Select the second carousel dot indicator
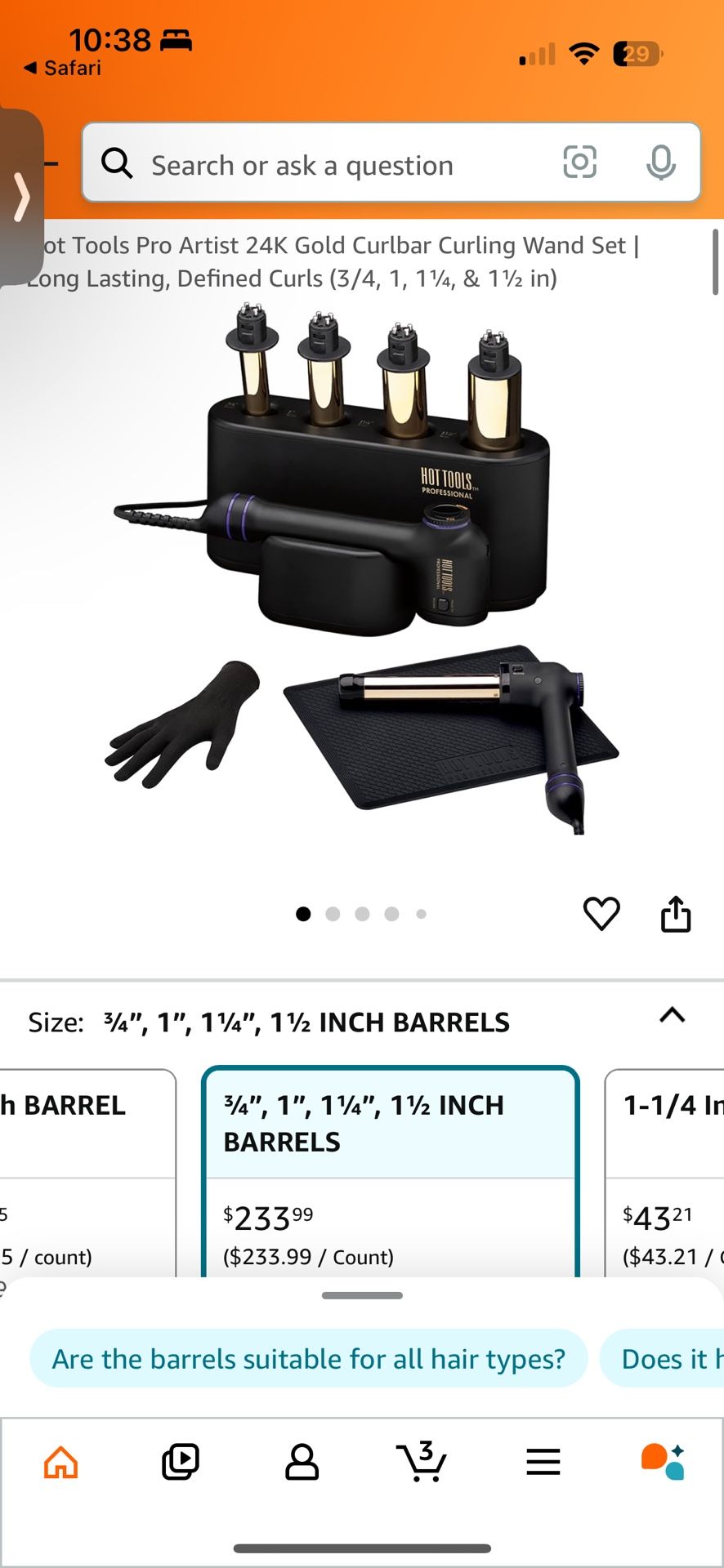 coord(333,913)
